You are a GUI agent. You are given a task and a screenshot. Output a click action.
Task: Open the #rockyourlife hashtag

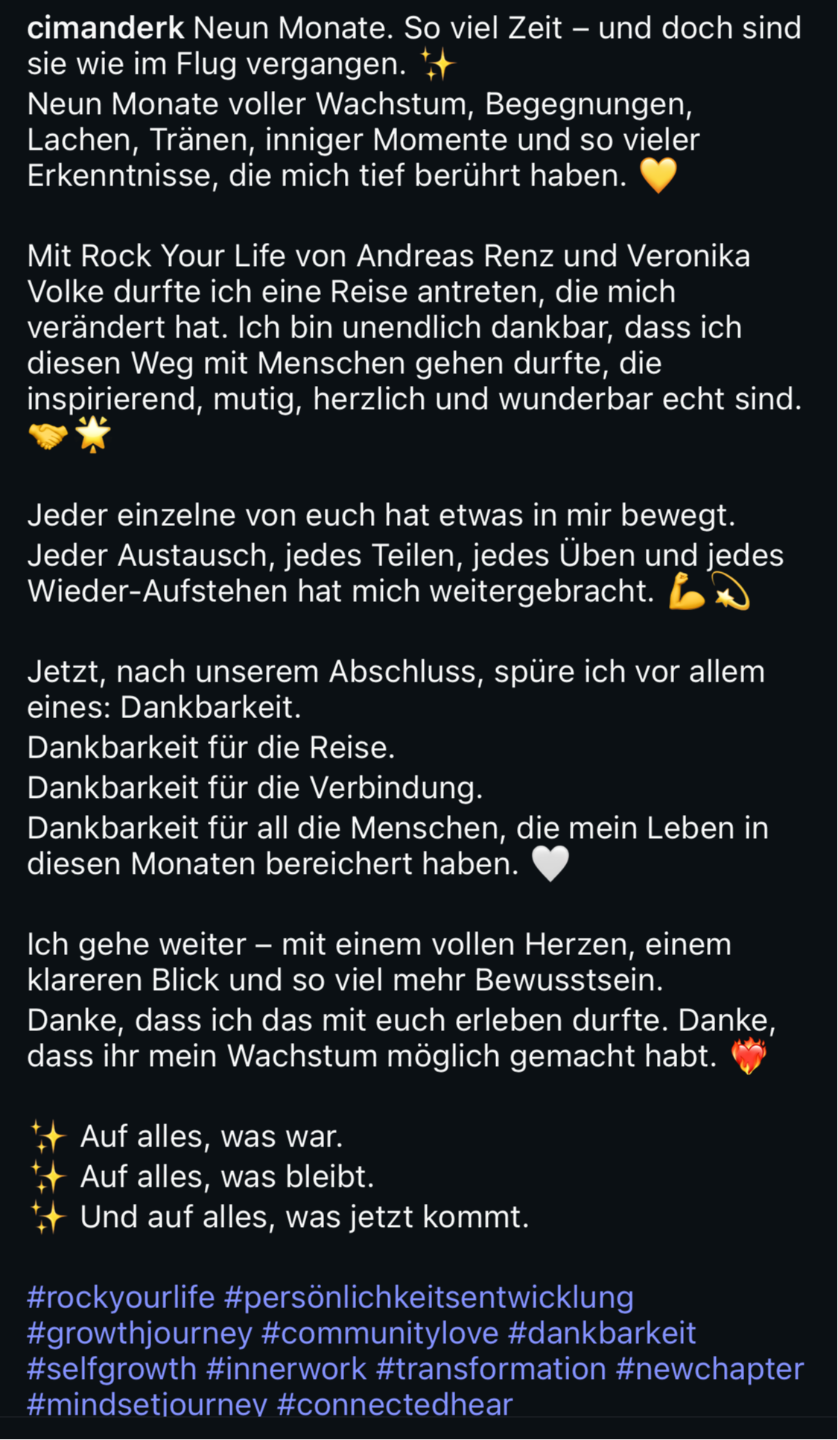[121, 1298]
